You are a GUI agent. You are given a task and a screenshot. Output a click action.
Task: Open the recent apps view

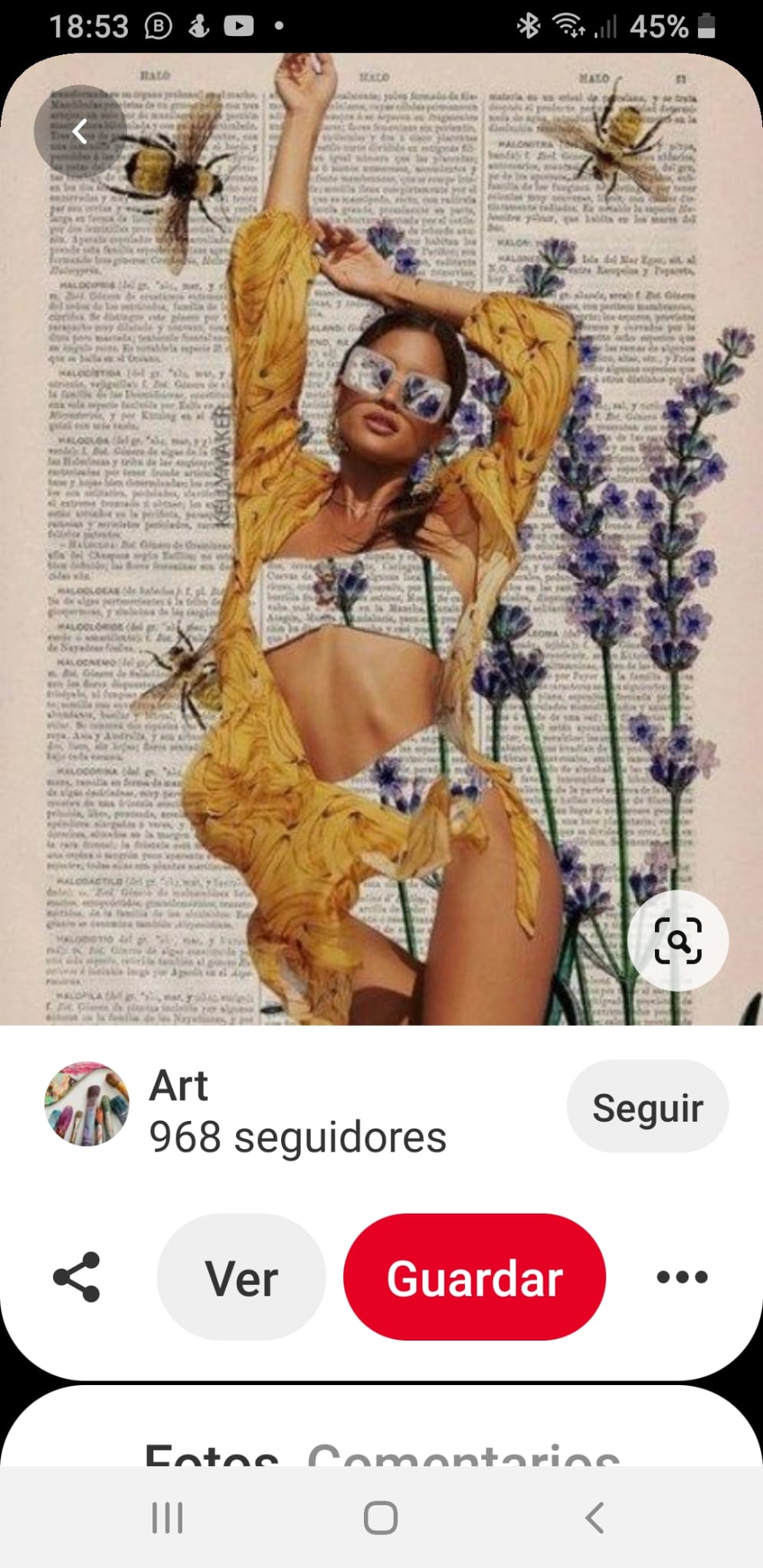[167, 1517]
